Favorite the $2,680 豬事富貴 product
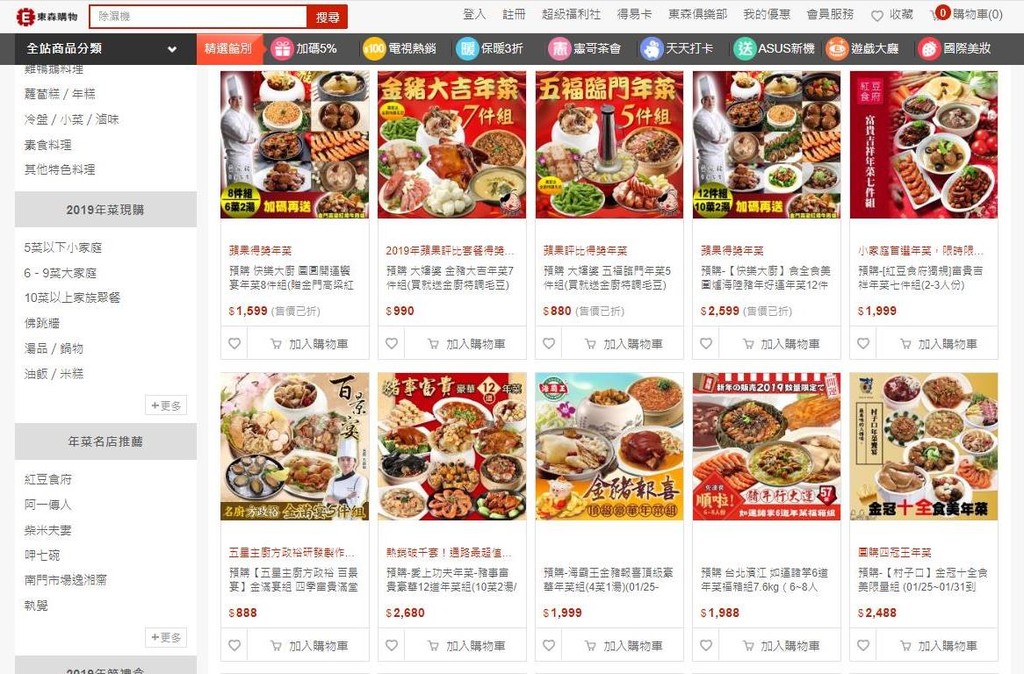 tap(391, 646)
